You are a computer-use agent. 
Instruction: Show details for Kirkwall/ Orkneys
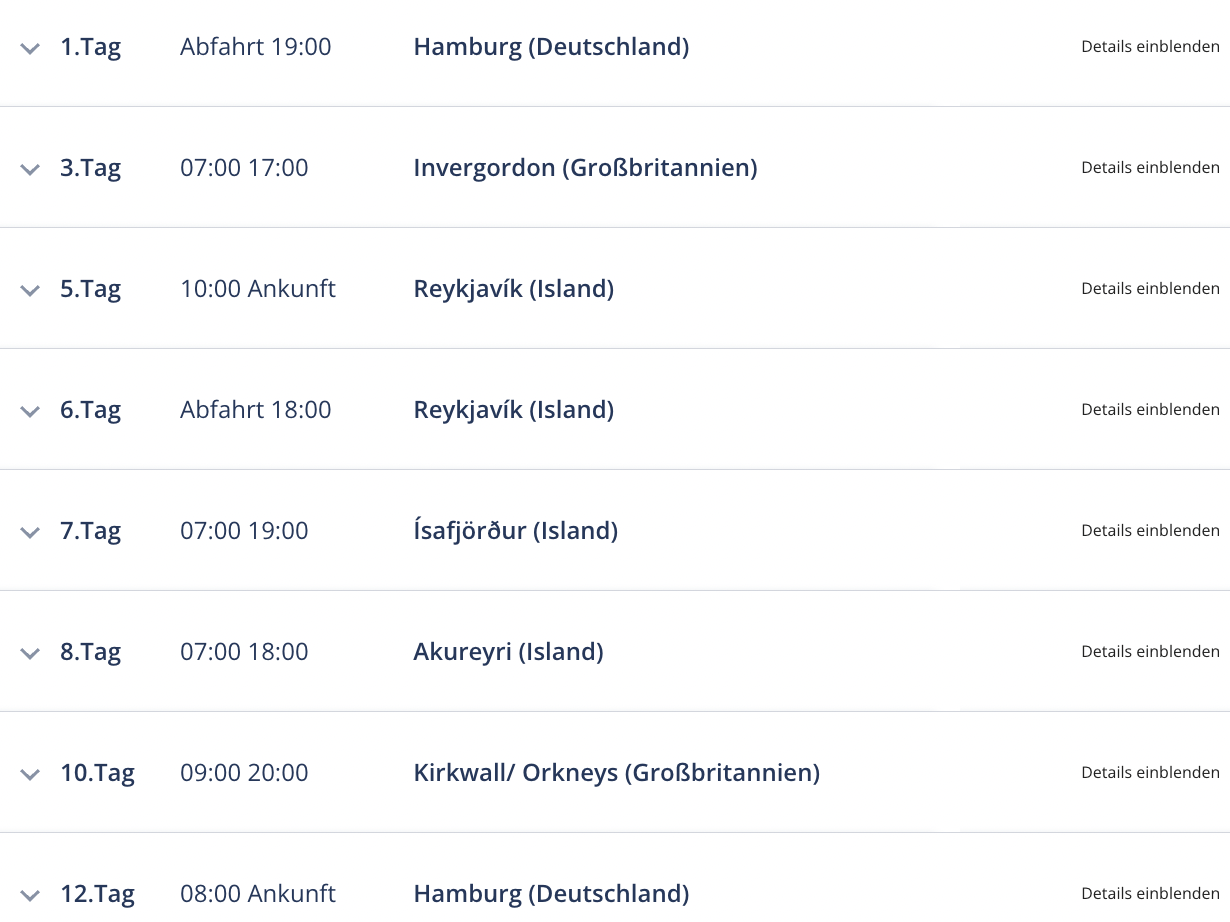(1150, 773)
